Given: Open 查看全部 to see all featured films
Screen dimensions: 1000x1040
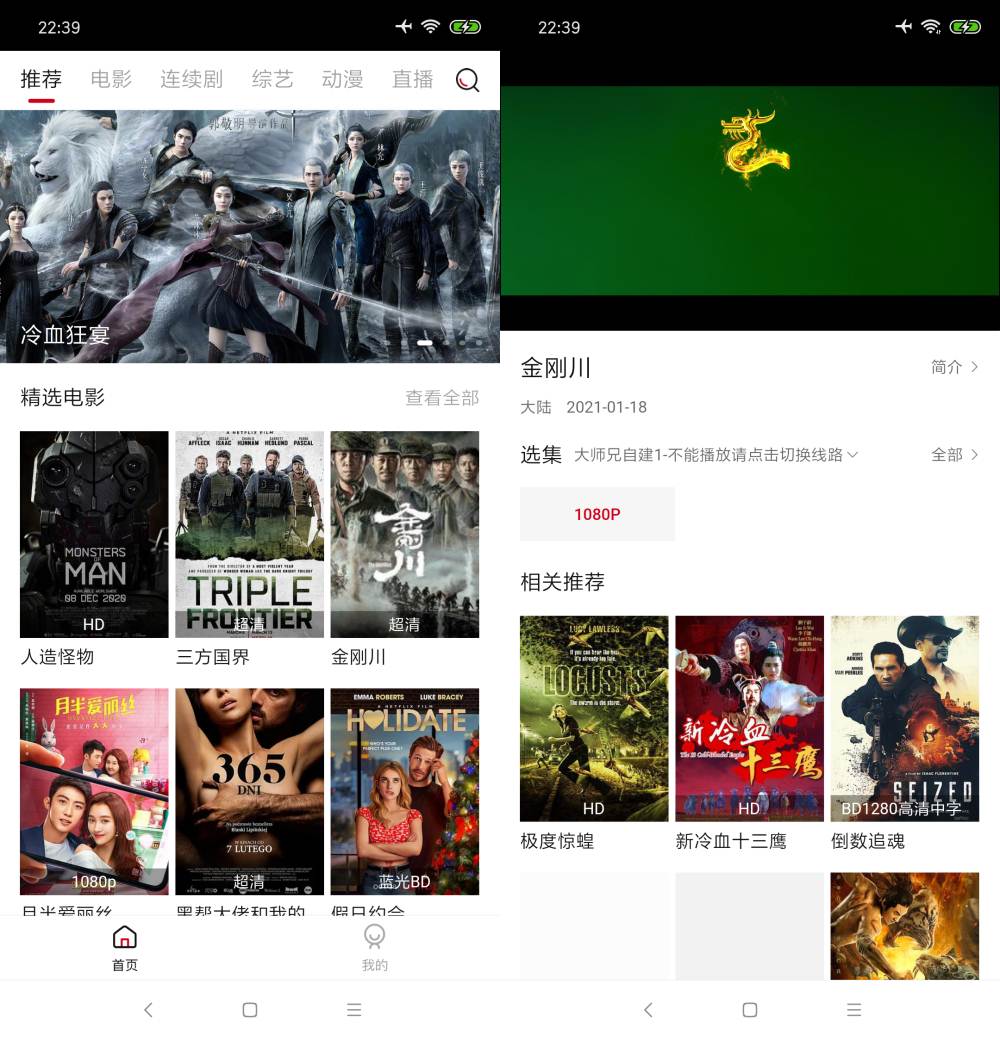Looking at the screenshot, I should pyautogui.click(x=442, y=397).
